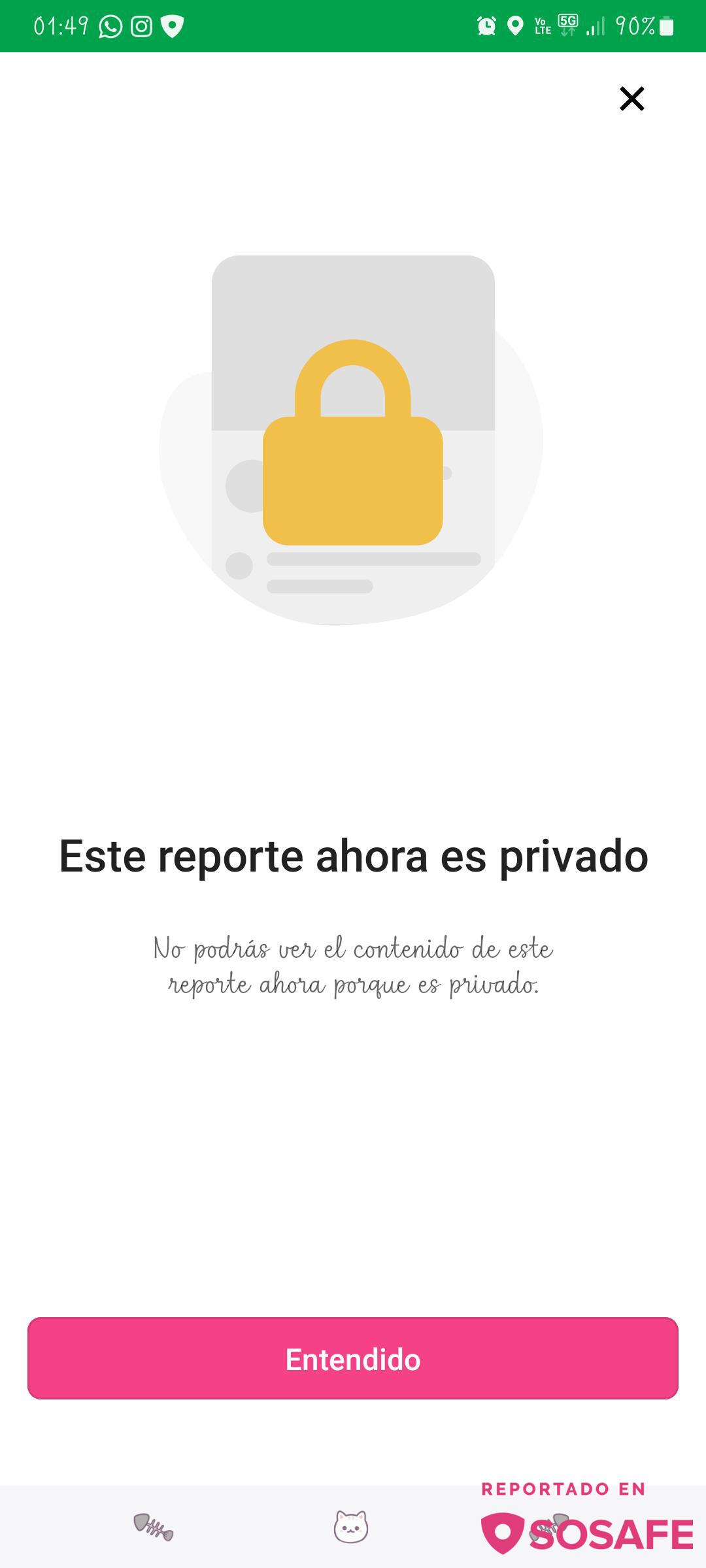Close the private report notice
Viewport: 706px width, 1568px height.
click(631, 99)
